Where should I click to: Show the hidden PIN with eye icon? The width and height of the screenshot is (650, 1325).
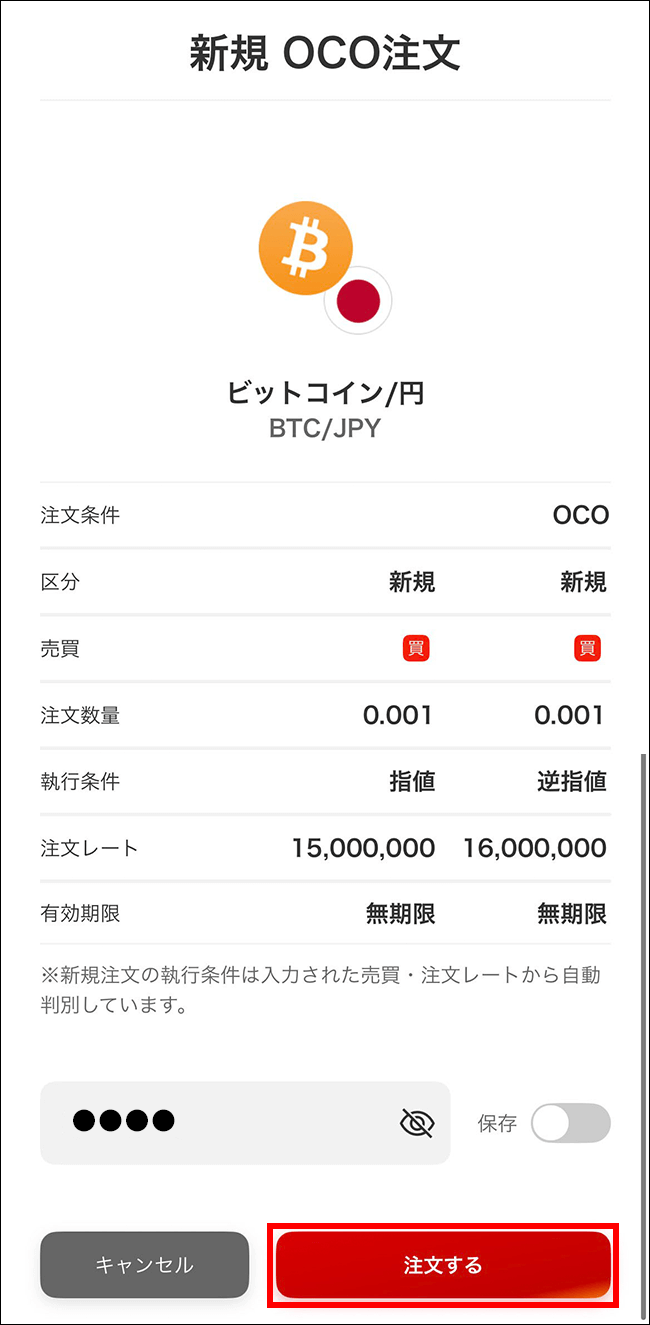point(416,1123)
